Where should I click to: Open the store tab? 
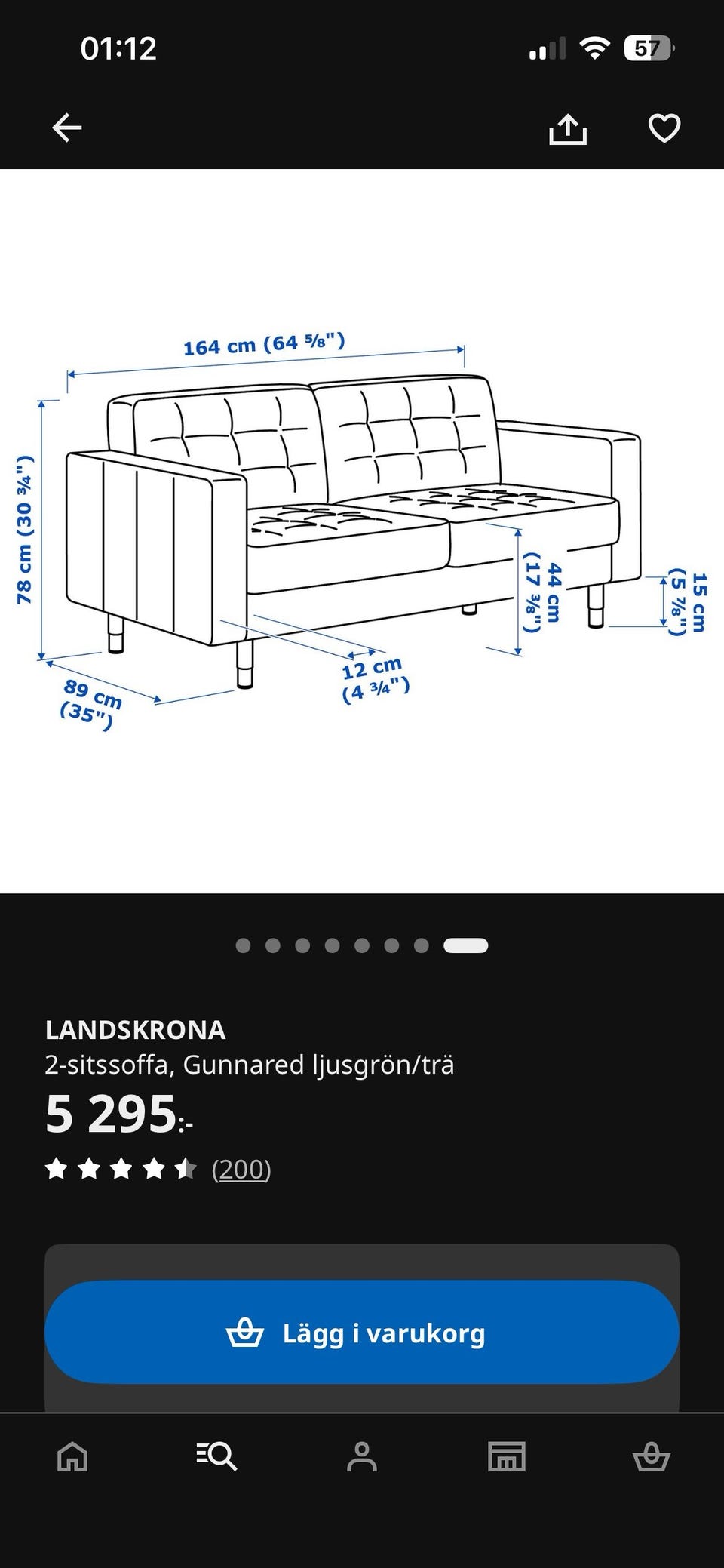(506, 1456)
